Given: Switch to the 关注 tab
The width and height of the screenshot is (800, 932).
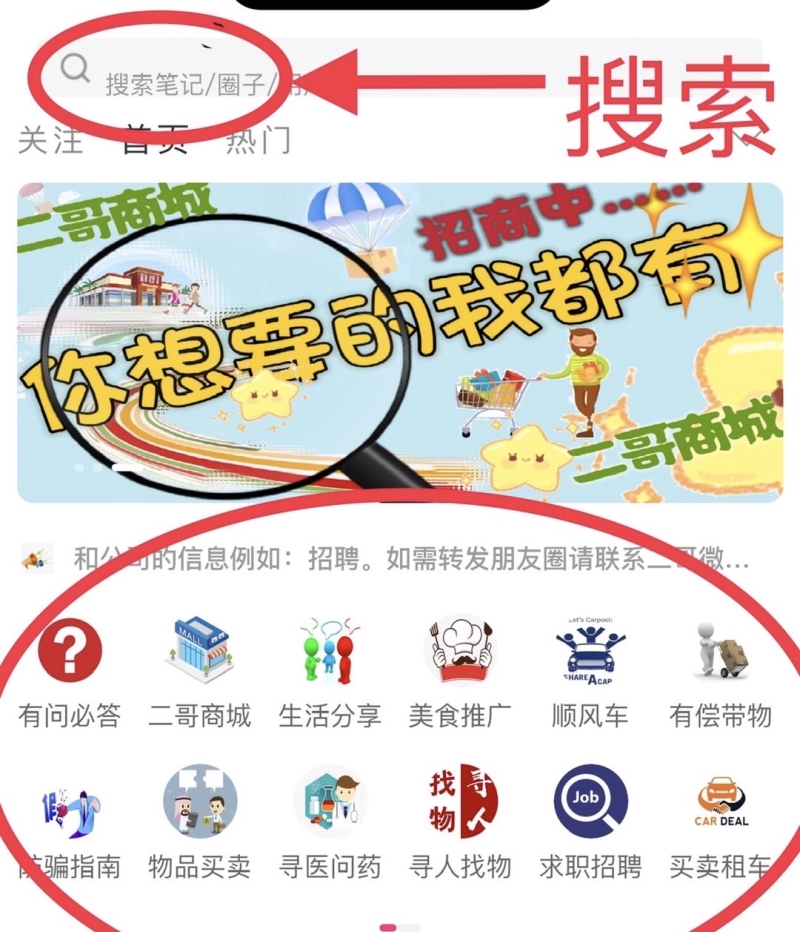Looking at the screenshot, I should (x=50, y=141).
